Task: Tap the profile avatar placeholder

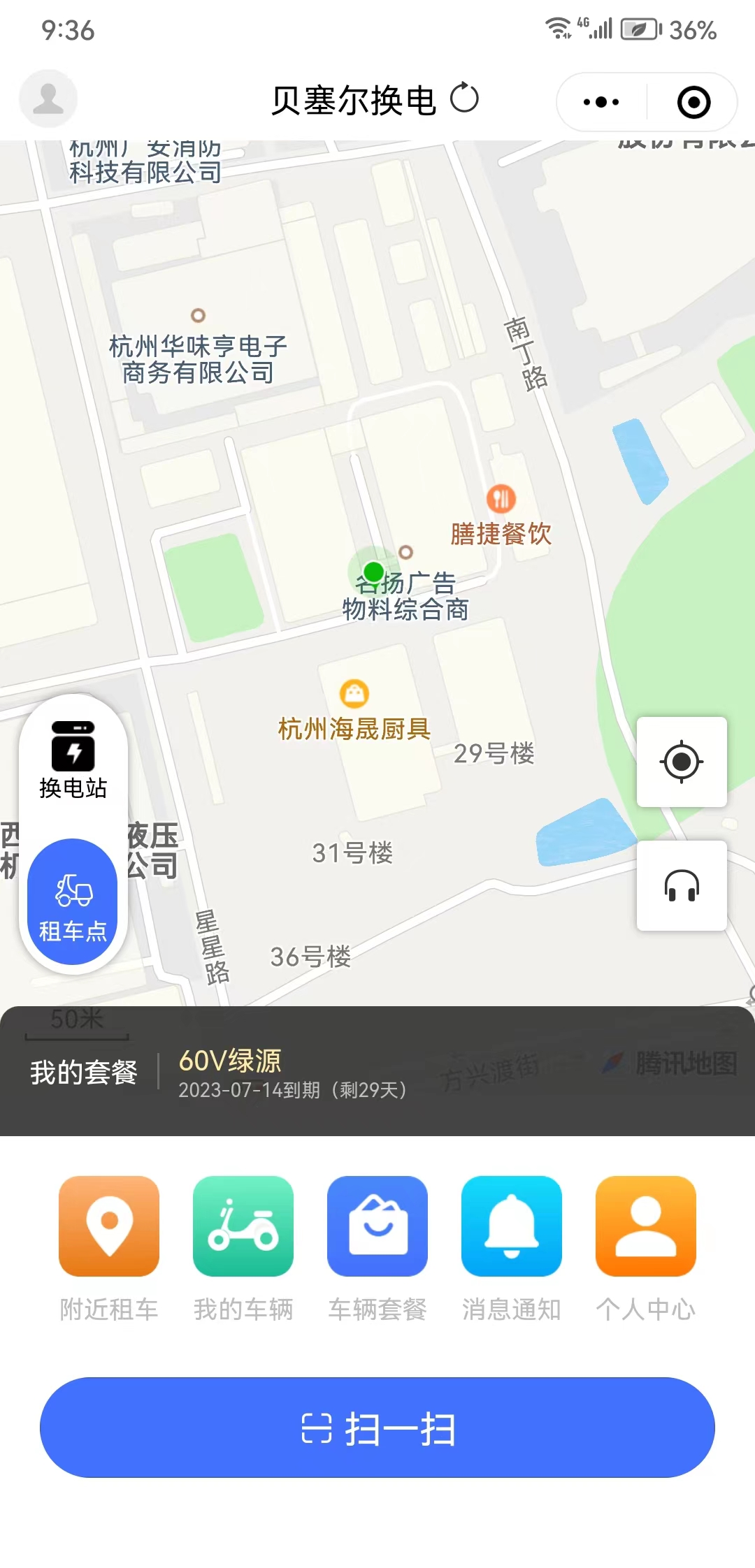Action: 47,99
